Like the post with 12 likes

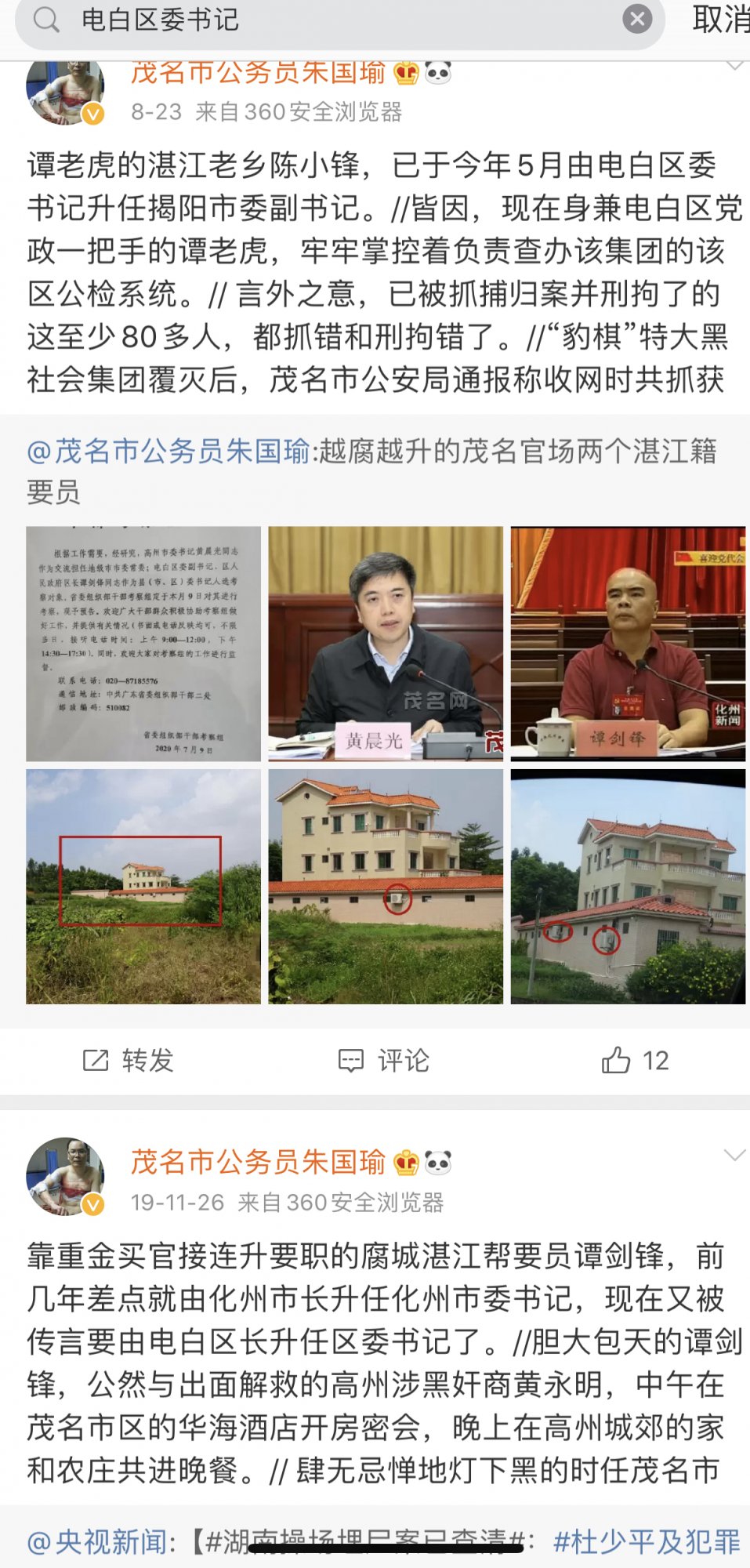635,1061
